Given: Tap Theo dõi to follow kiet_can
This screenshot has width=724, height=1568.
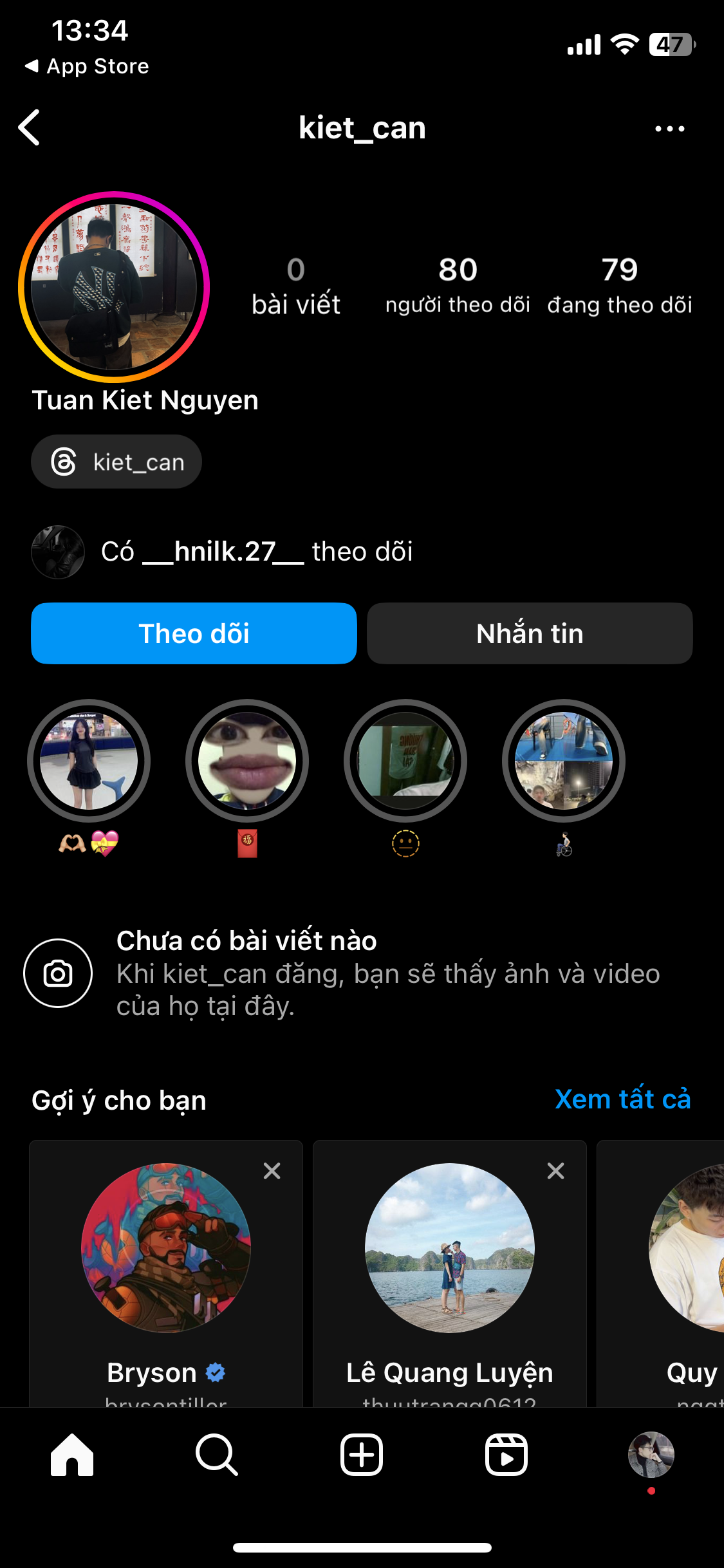Looking at the screenshot, I should pyautogui.click(x=194, y=633).
